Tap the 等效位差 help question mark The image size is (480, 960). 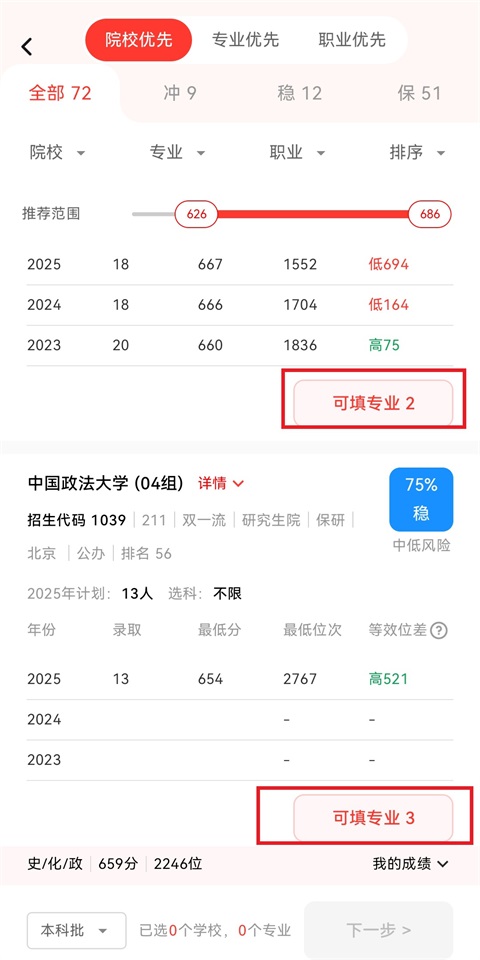point(438,631)
